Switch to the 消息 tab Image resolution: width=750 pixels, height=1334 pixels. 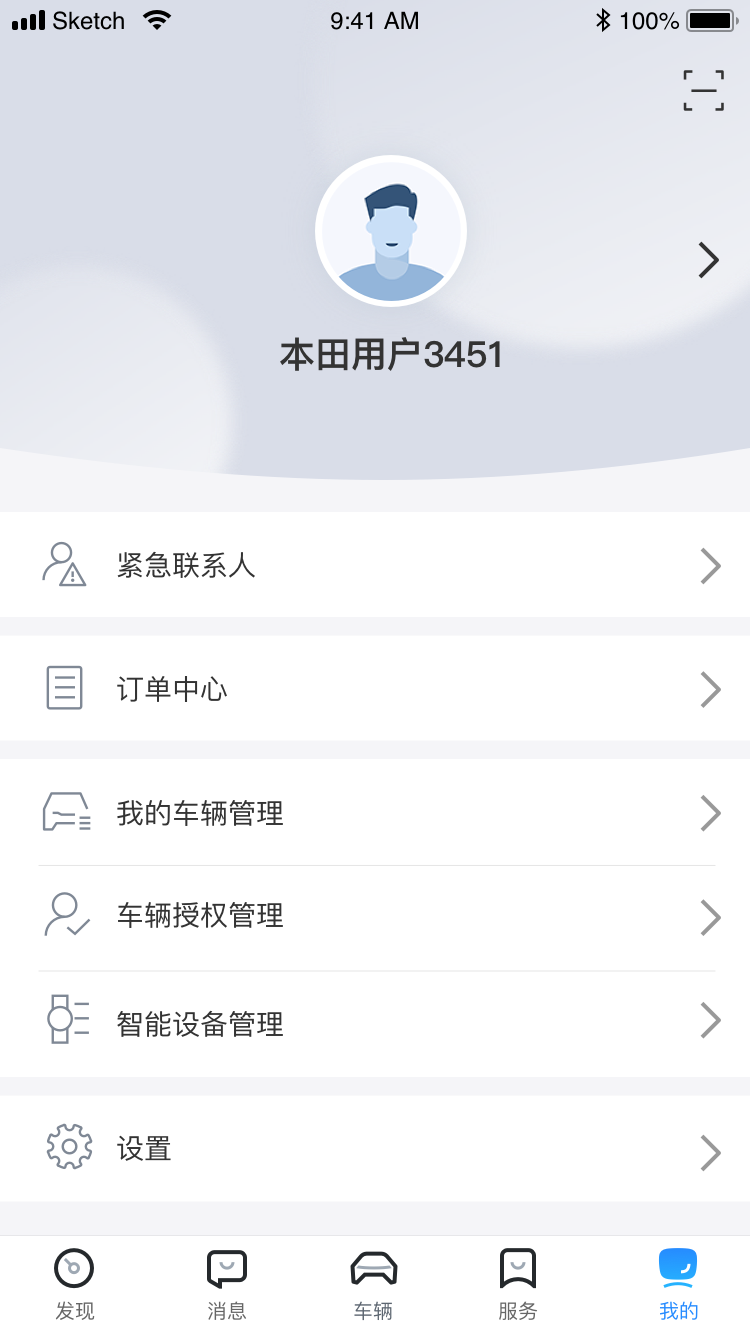click(226, 1284)
